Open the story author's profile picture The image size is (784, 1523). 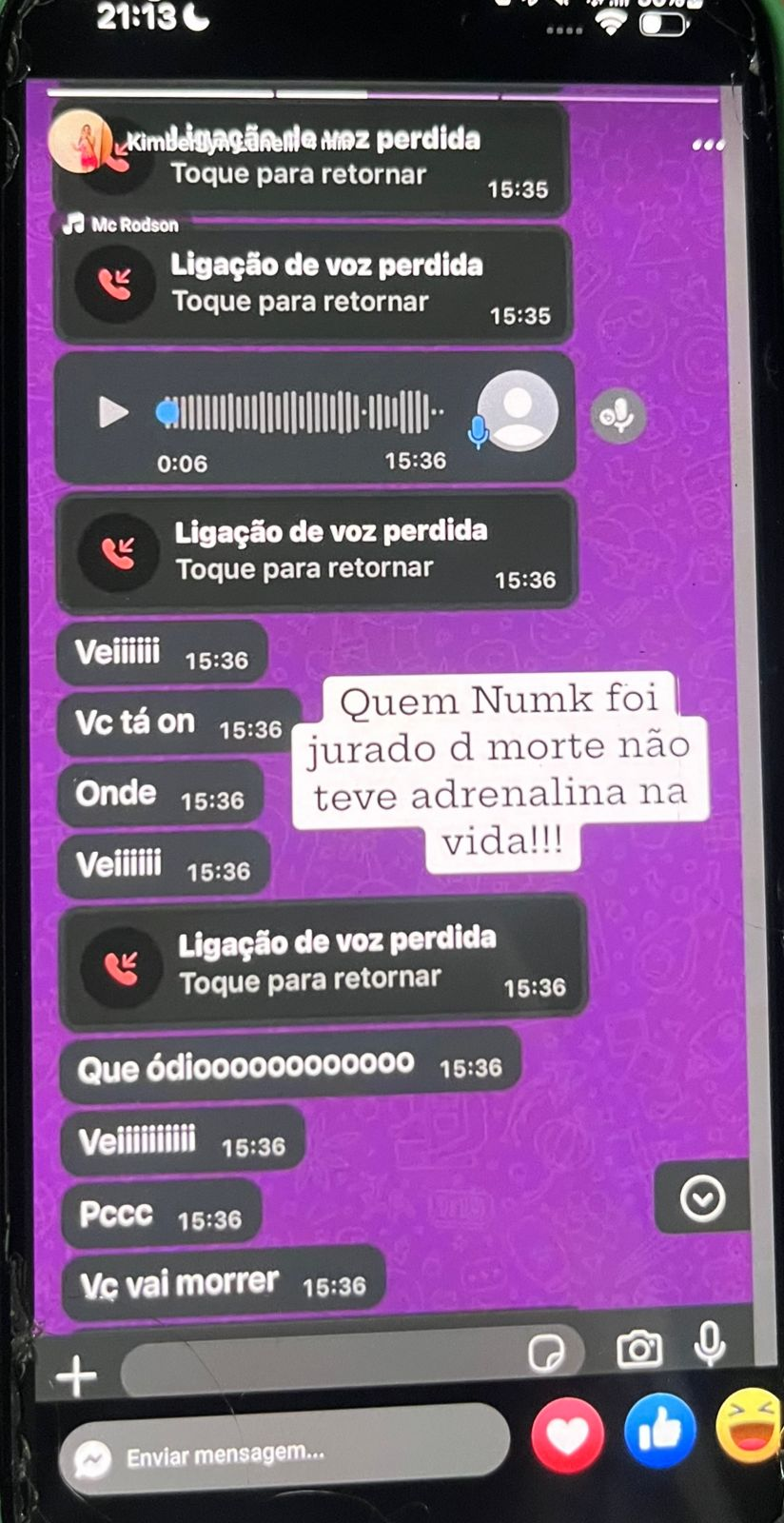tap(78, 142)
